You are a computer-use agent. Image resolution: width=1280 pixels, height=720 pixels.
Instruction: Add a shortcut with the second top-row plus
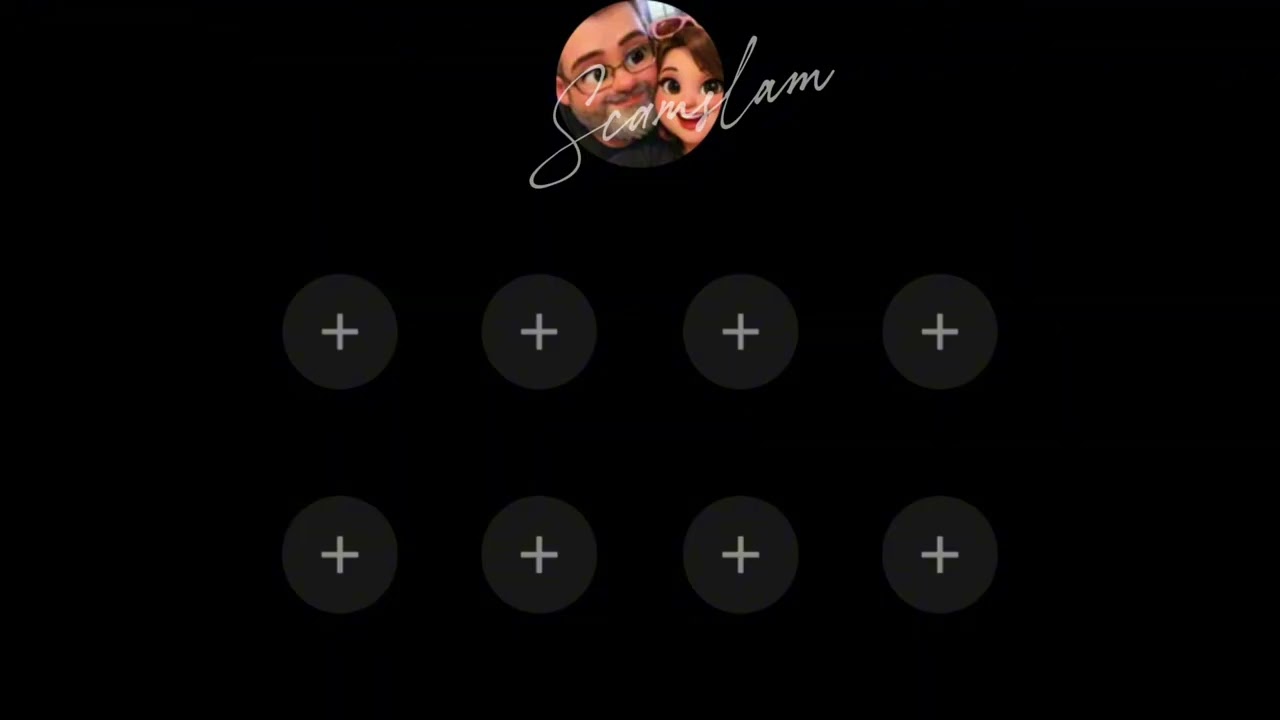click(x=540, y=333)
